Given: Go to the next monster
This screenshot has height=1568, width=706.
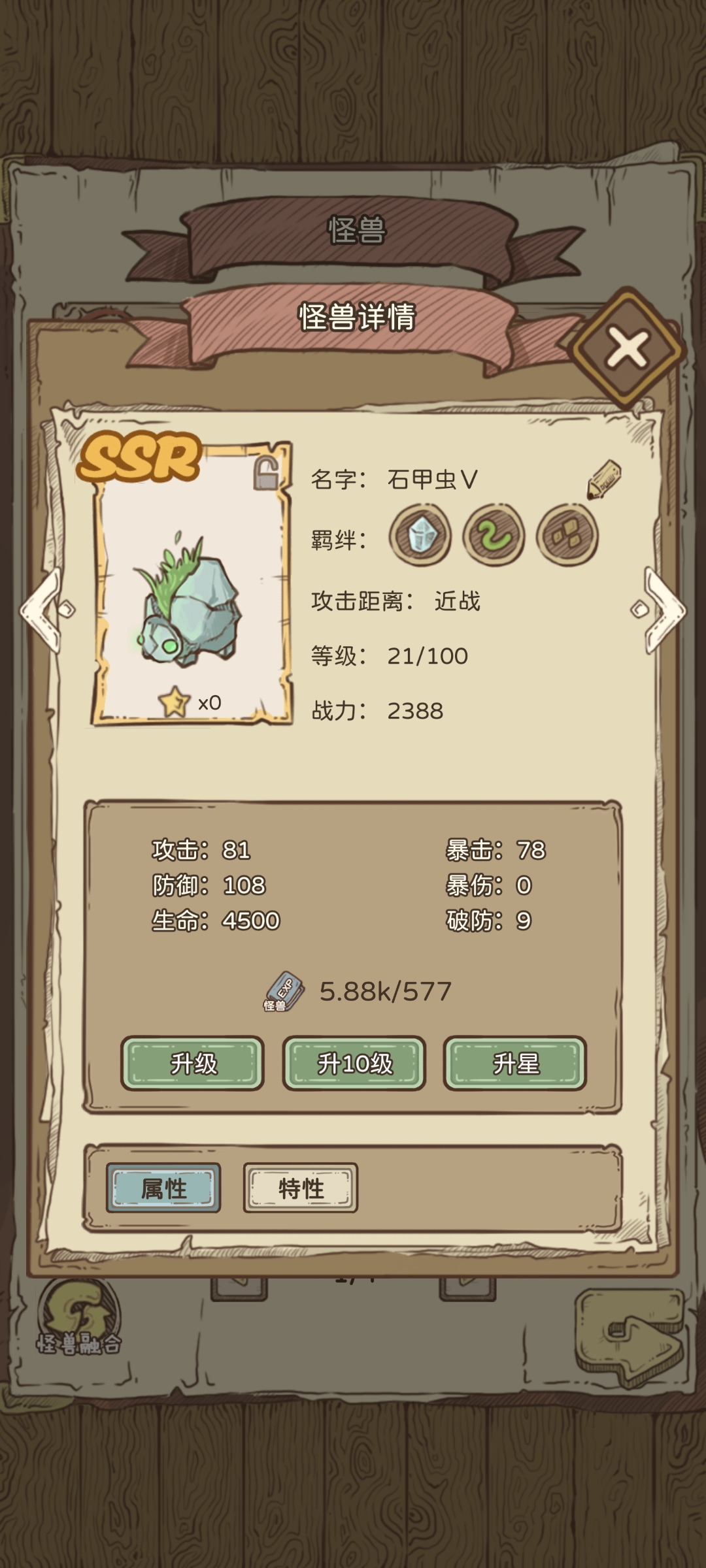Looking at the screenshot, I should click(662, 610).
